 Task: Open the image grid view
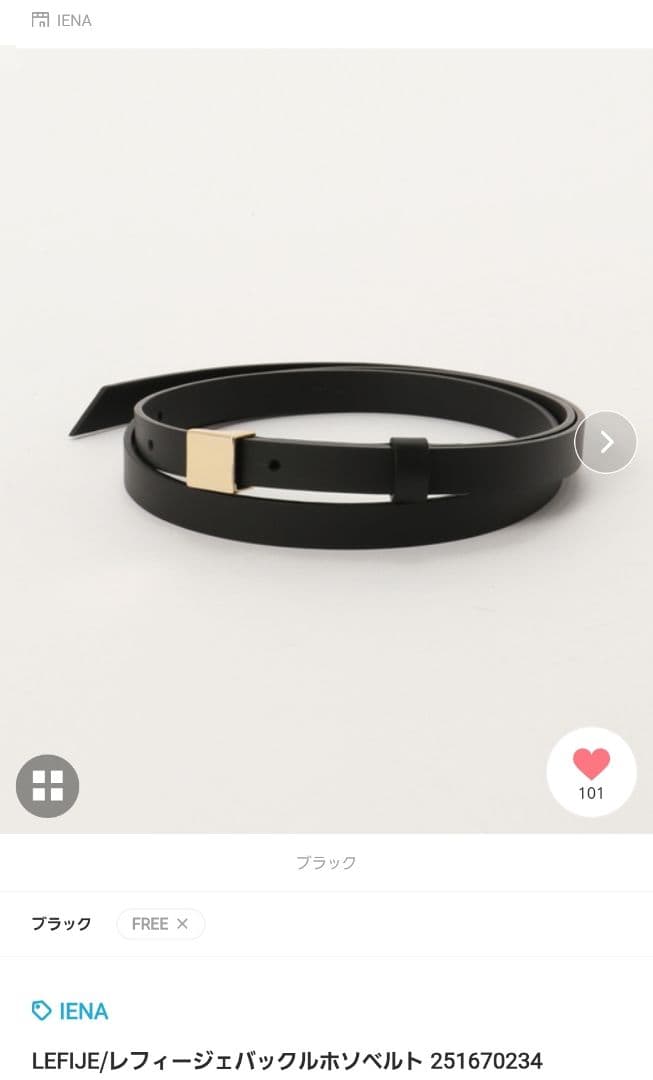pyautogui.click(x=47, y=786)
